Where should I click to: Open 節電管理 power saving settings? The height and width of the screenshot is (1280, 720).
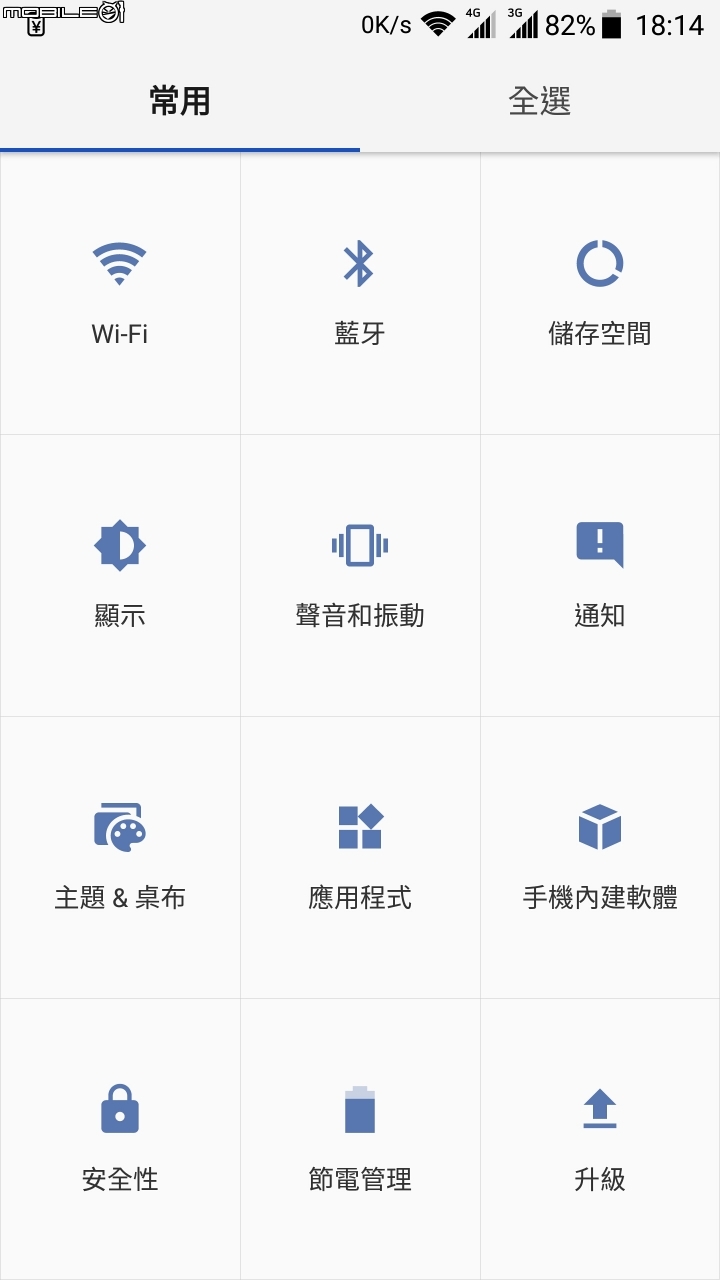360,1140
